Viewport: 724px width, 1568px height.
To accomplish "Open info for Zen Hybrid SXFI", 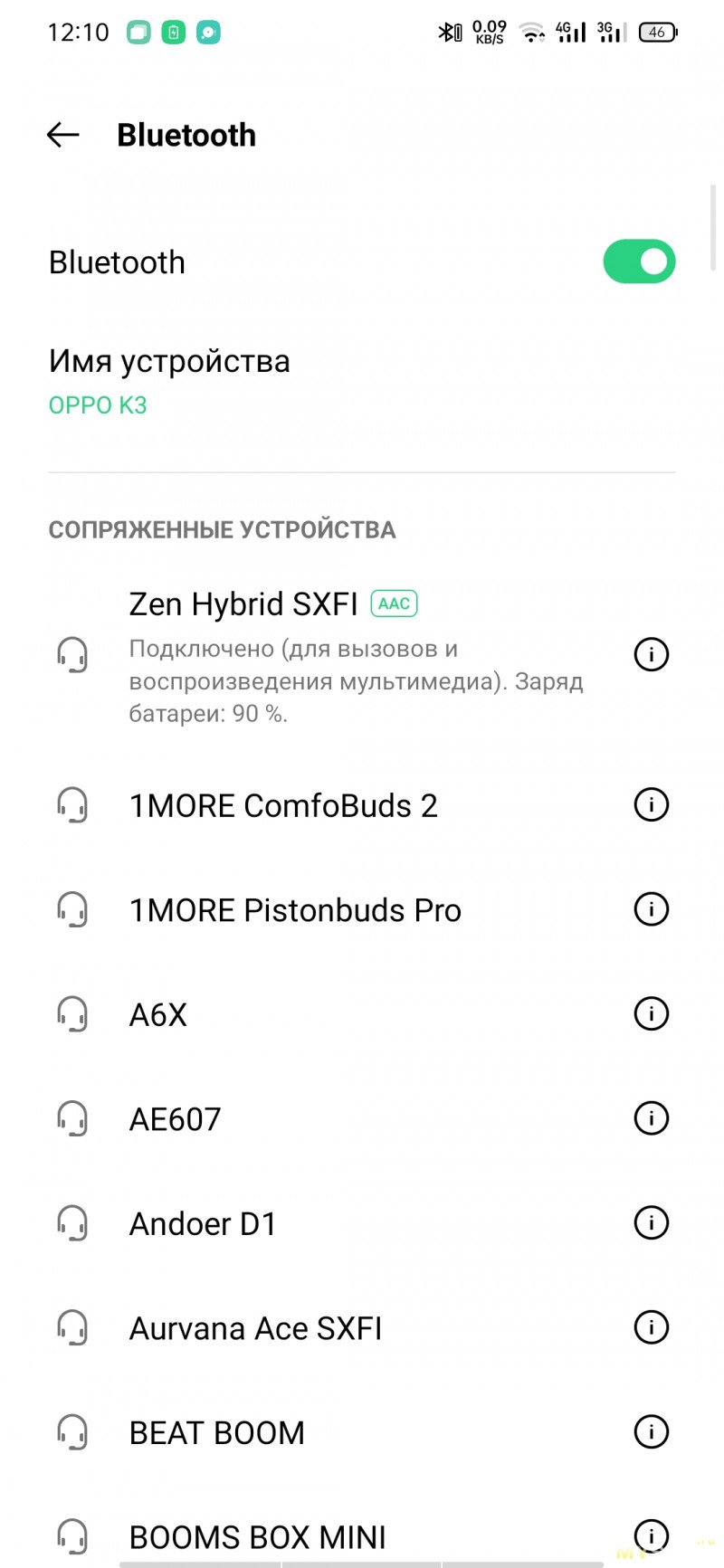I will click(x=651, y=654).
